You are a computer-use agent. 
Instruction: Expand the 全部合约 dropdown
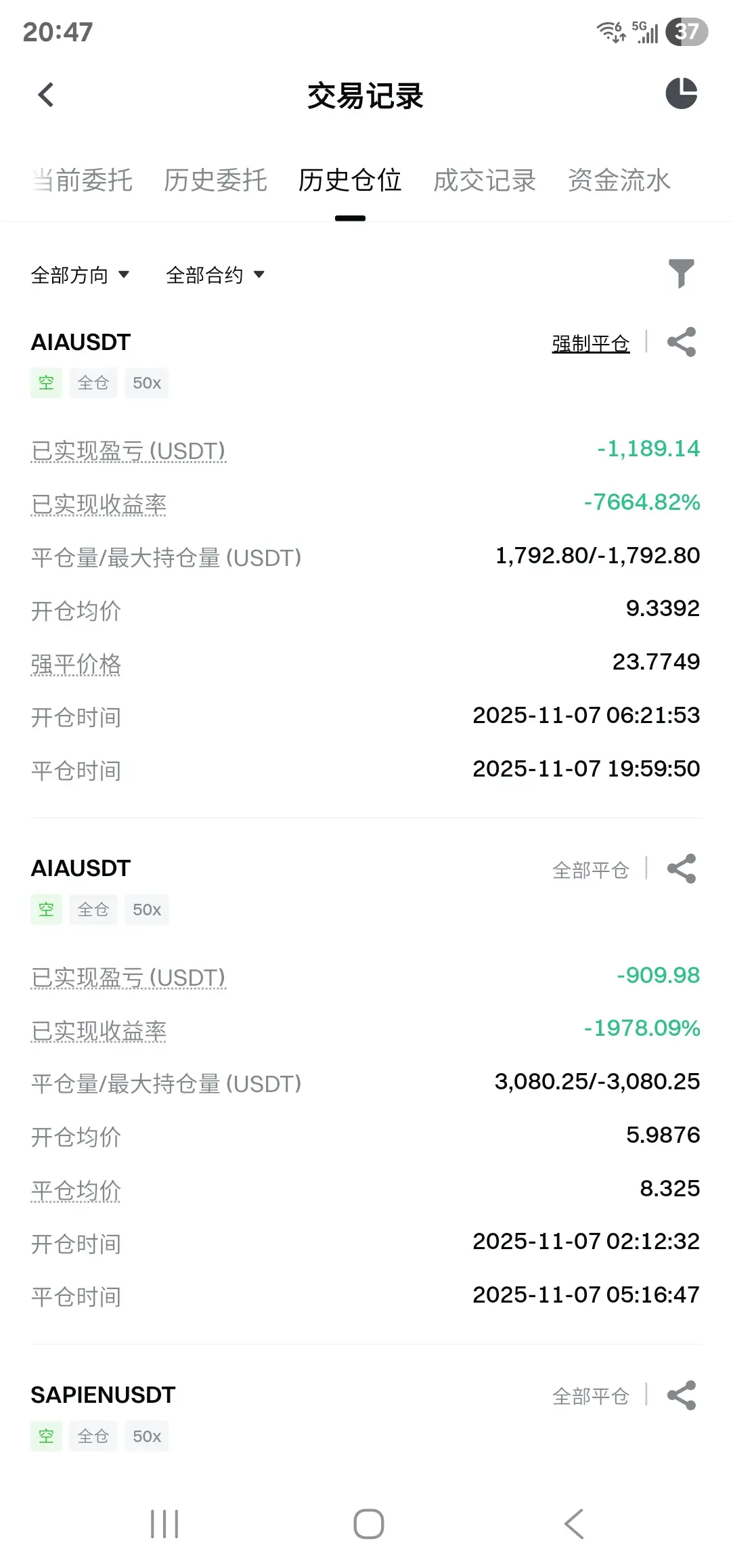tap(215, 275)
